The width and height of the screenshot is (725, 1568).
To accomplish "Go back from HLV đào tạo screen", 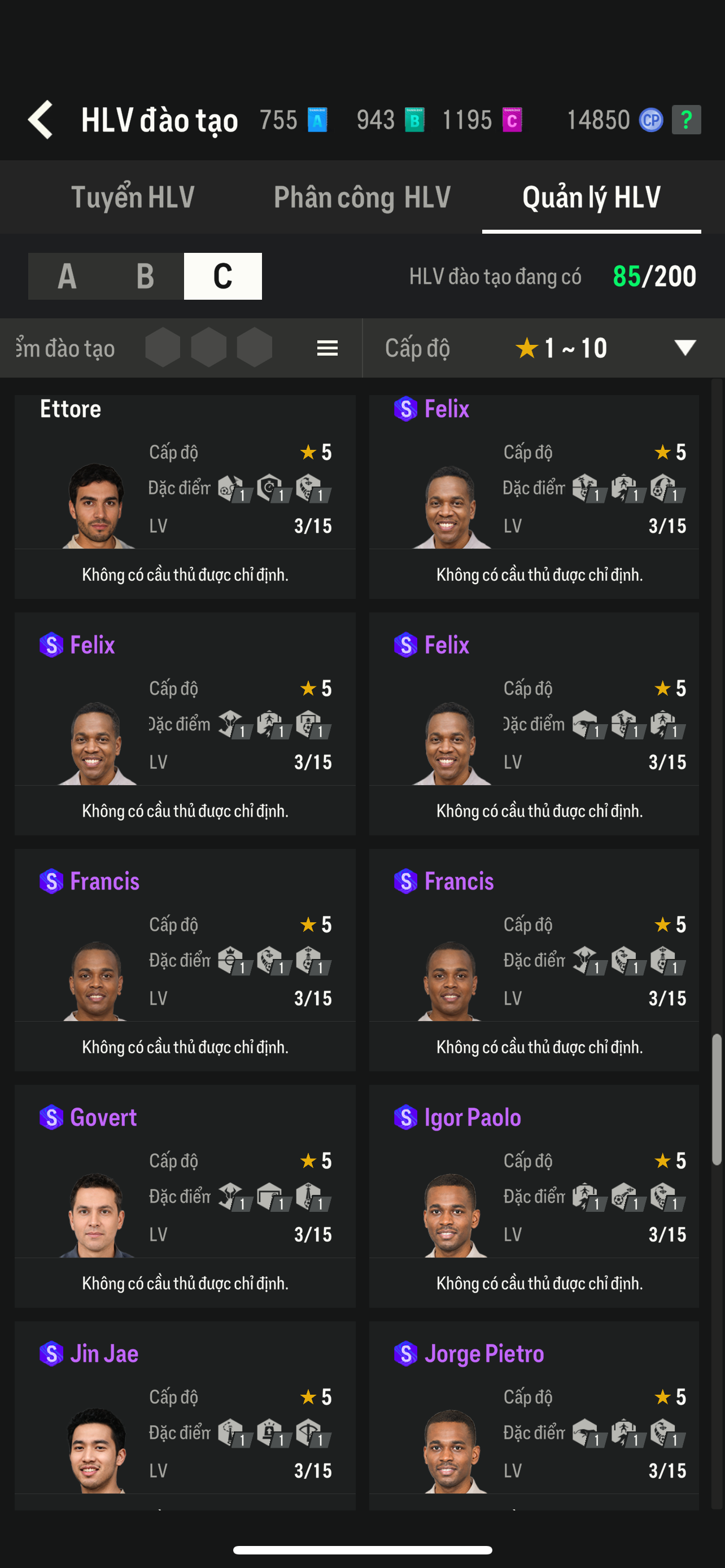I will [41, 120].
